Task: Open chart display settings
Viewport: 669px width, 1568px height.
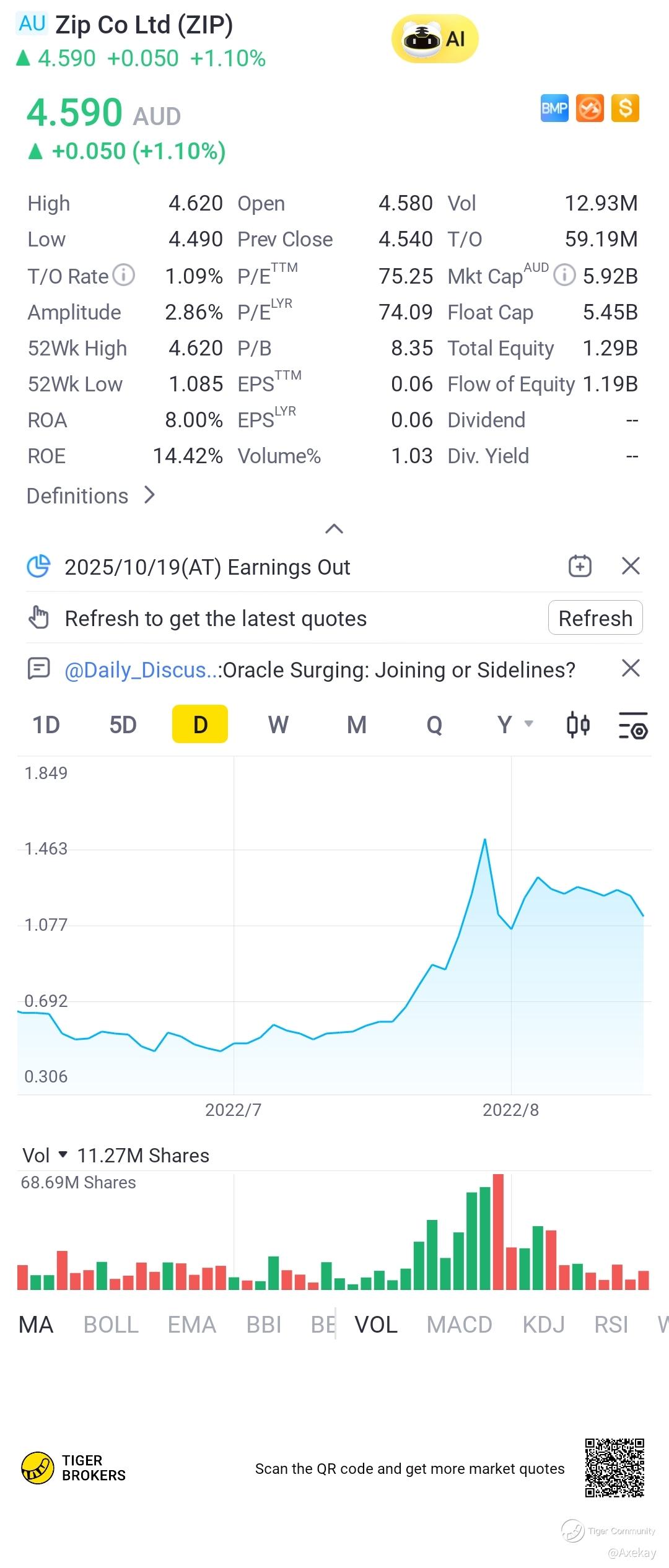Action: tap(632, 725)
